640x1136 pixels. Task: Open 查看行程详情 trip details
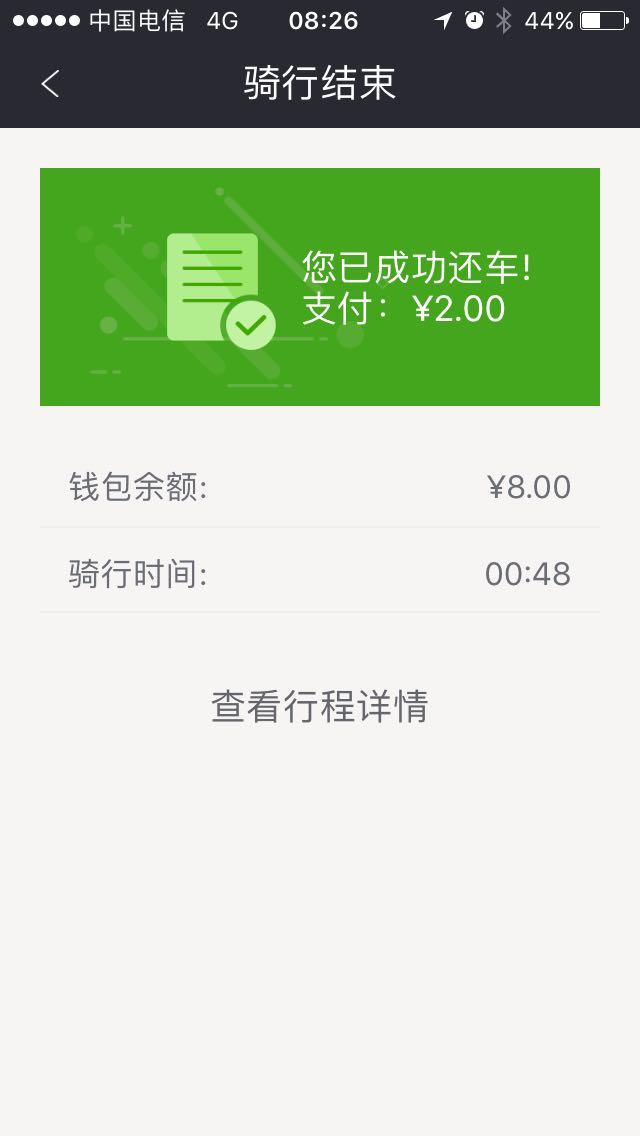[320, 707]
